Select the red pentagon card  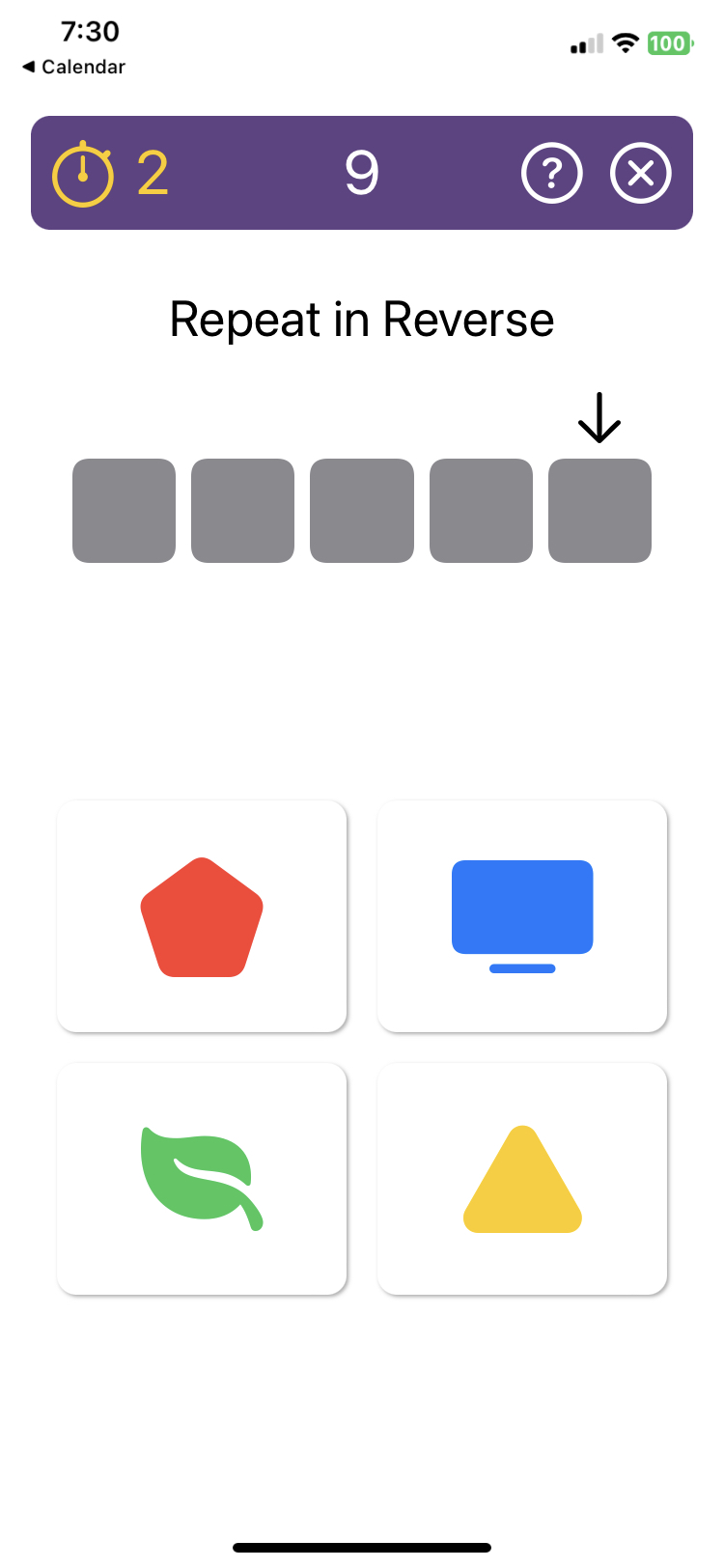(x=202, y=916)
